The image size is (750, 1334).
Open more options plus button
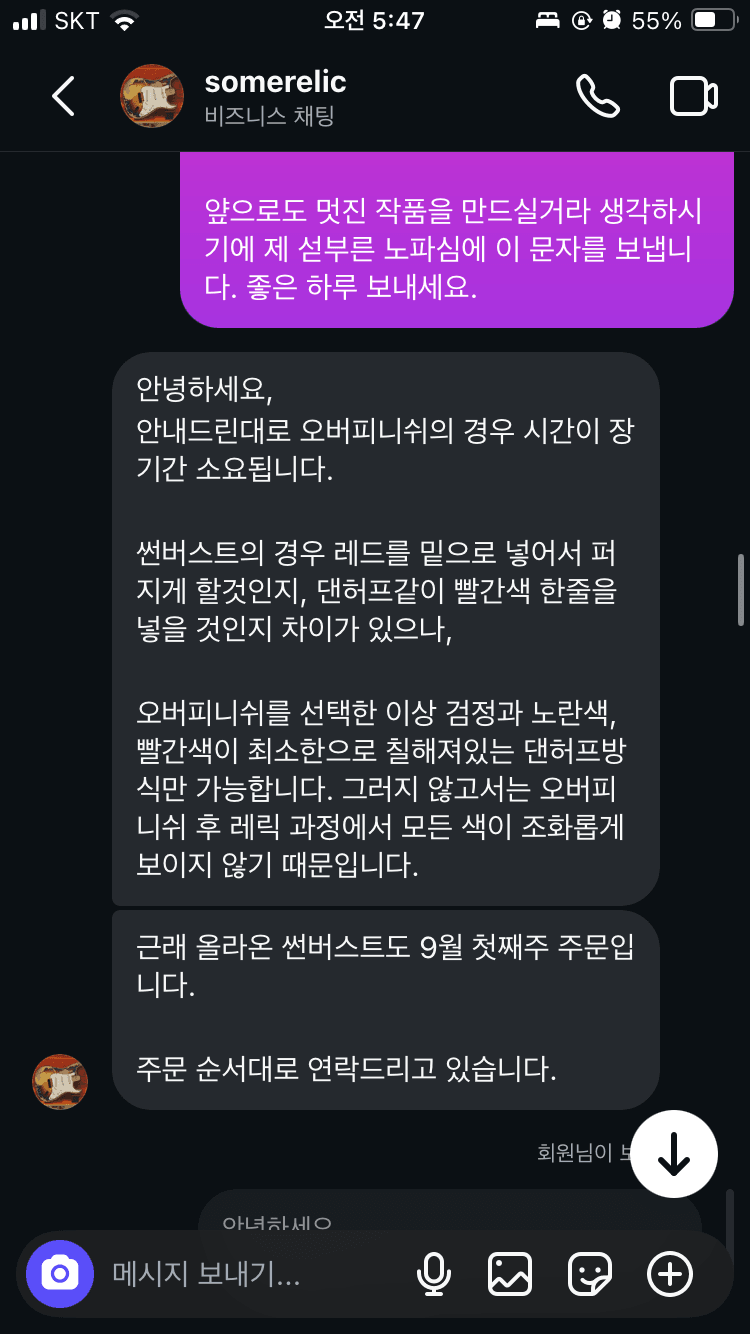pos(670,1273)
